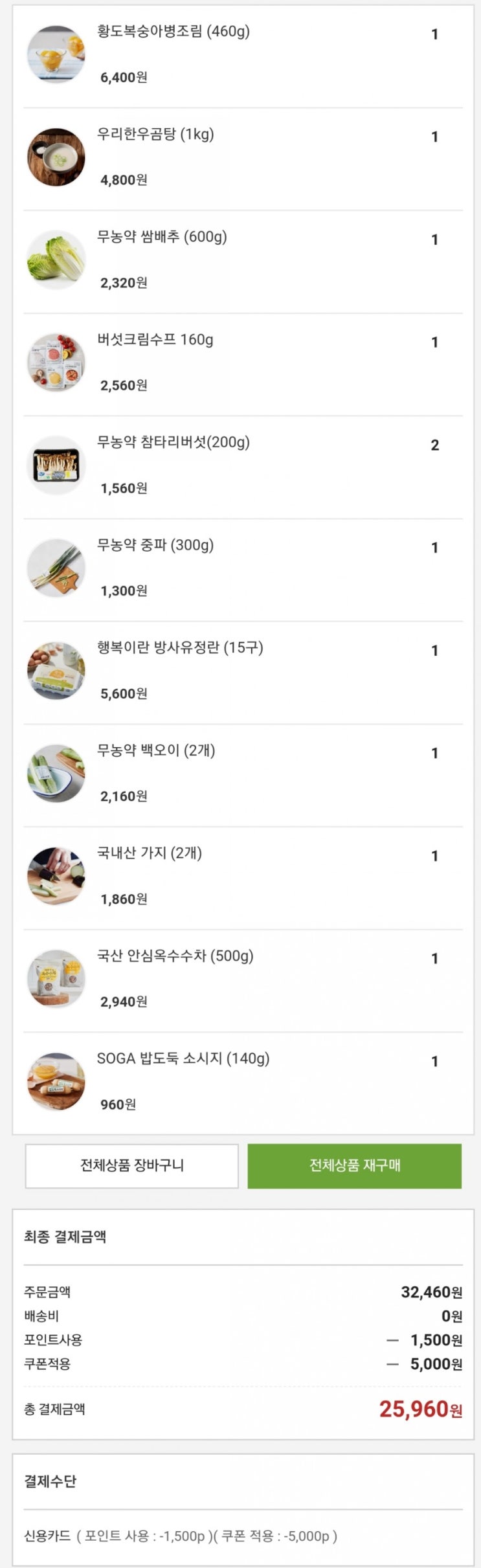This screenshot has height=1568, width=481.
Task: Select the 무농약 쌈배추 (600g) row
Action: point(162,237)
